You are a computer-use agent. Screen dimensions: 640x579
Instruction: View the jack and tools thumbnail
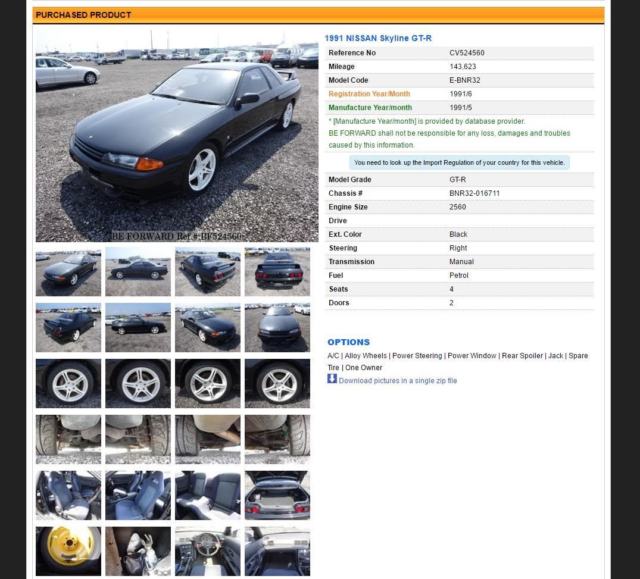coord(138,550)
